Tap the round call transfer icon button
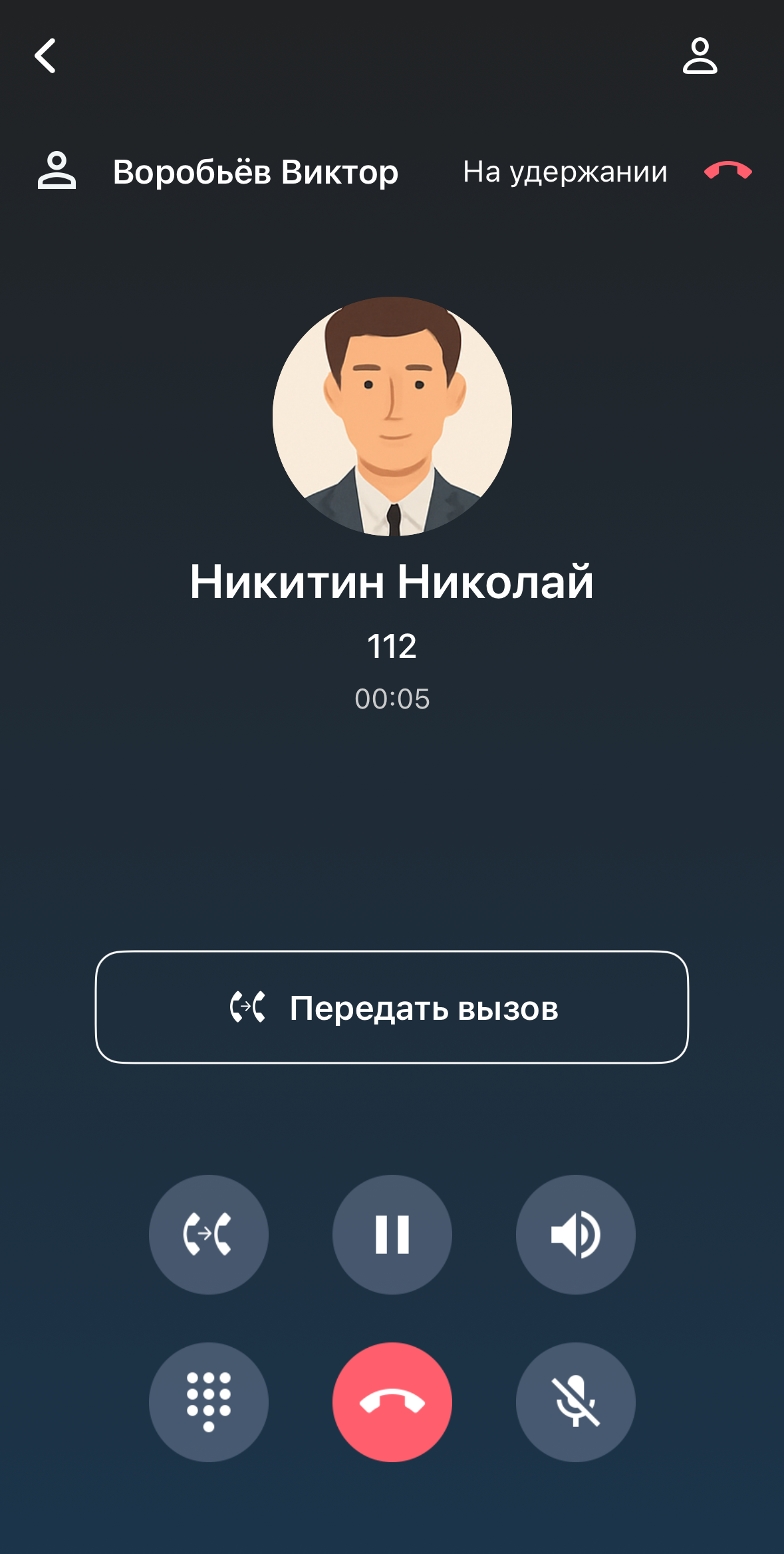784x1554 pixels. [x=208, y=1234]
